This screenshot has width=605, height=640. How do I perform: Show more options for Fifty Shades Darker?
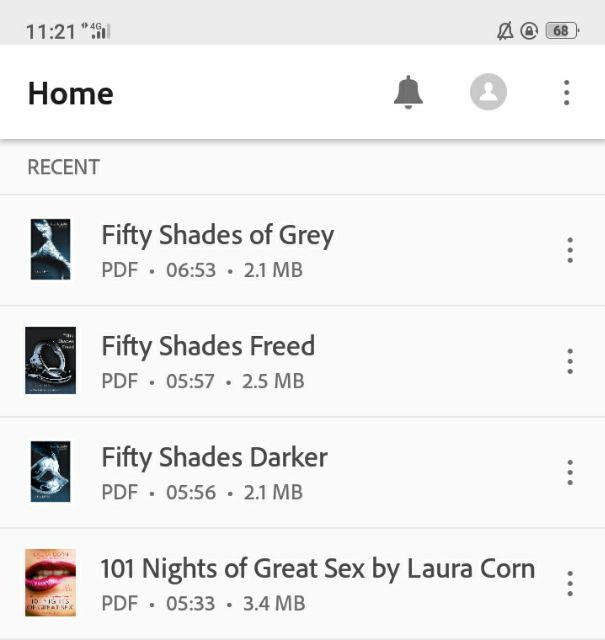[x=570, y=472]
